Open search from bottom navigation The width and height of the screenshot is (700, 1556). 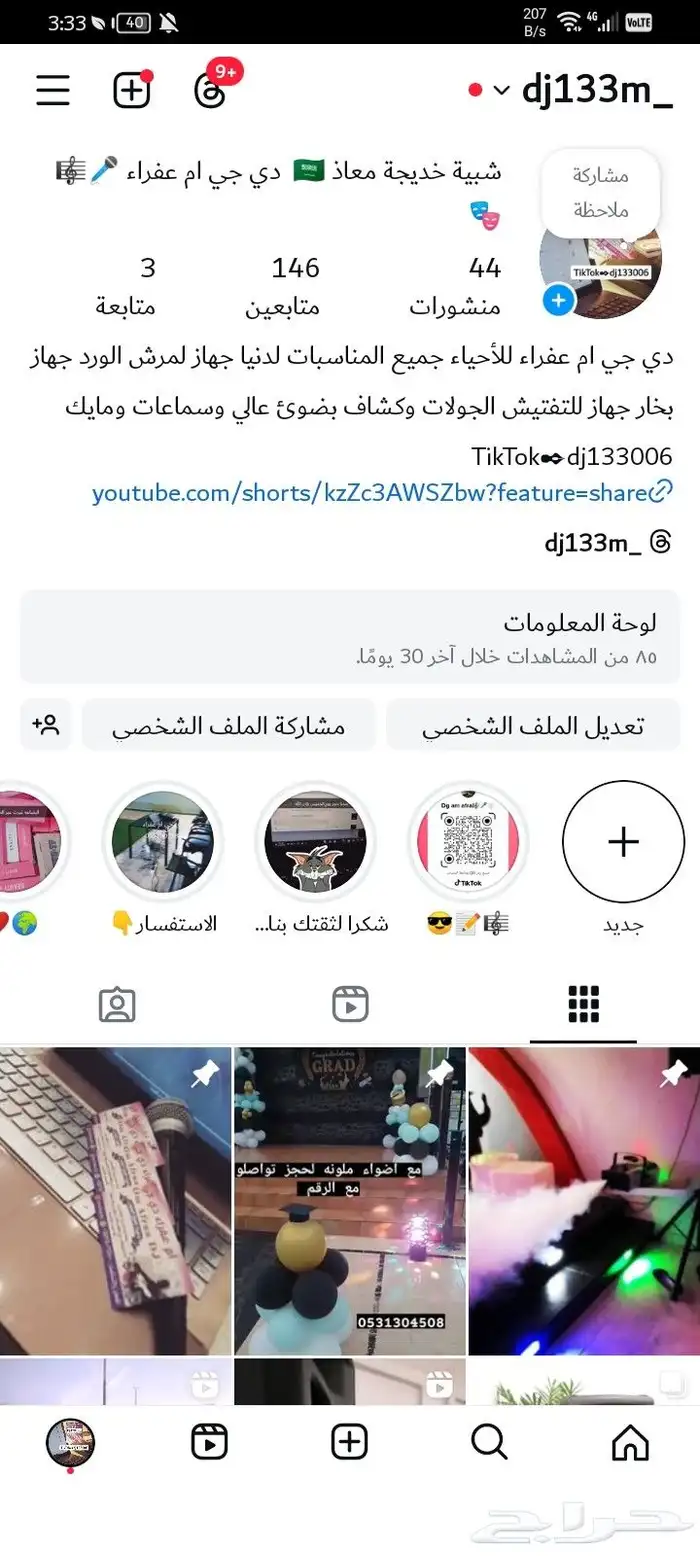tap(489, 1441)
